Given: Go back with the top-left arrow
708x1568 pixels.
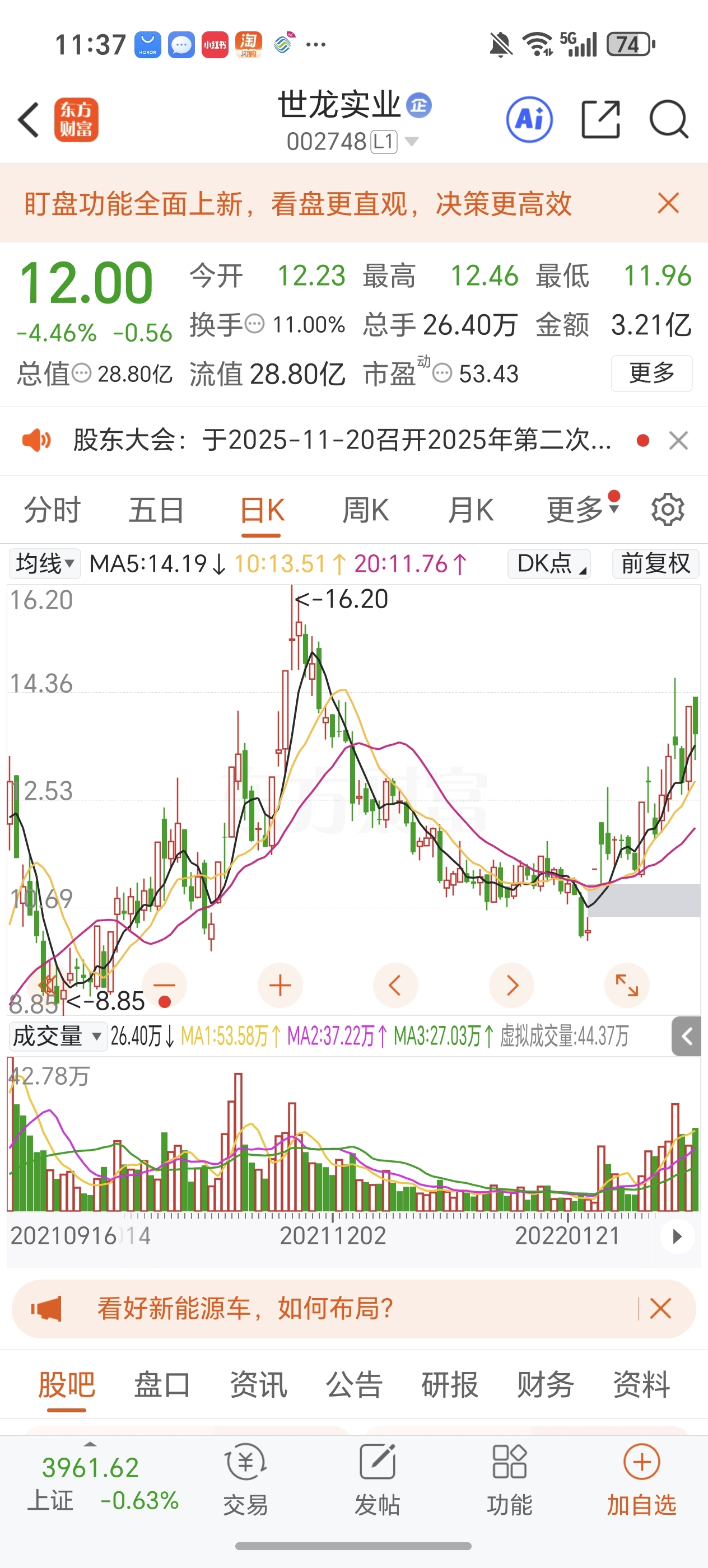Looking at the screenshot, I should point(29,119).
